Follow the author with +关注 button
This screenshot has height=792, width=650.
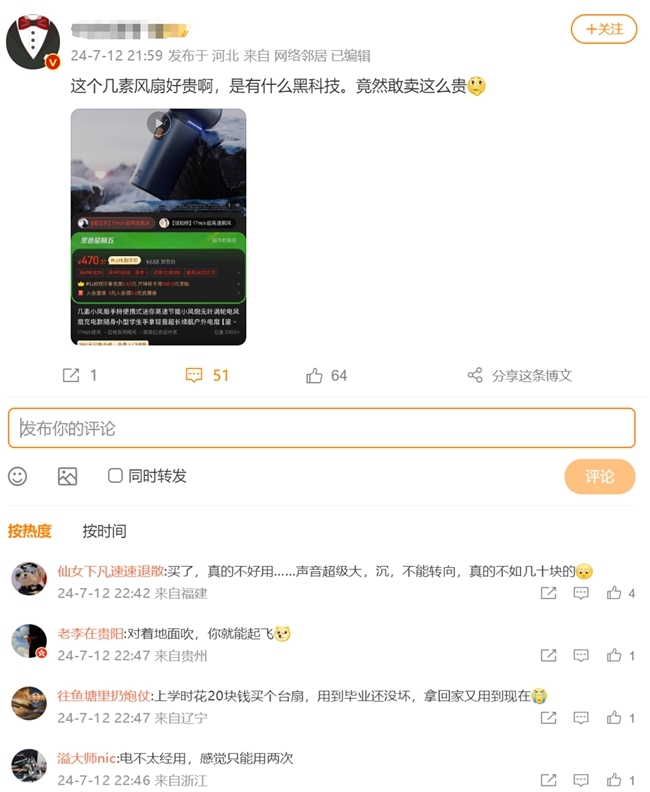603,29
